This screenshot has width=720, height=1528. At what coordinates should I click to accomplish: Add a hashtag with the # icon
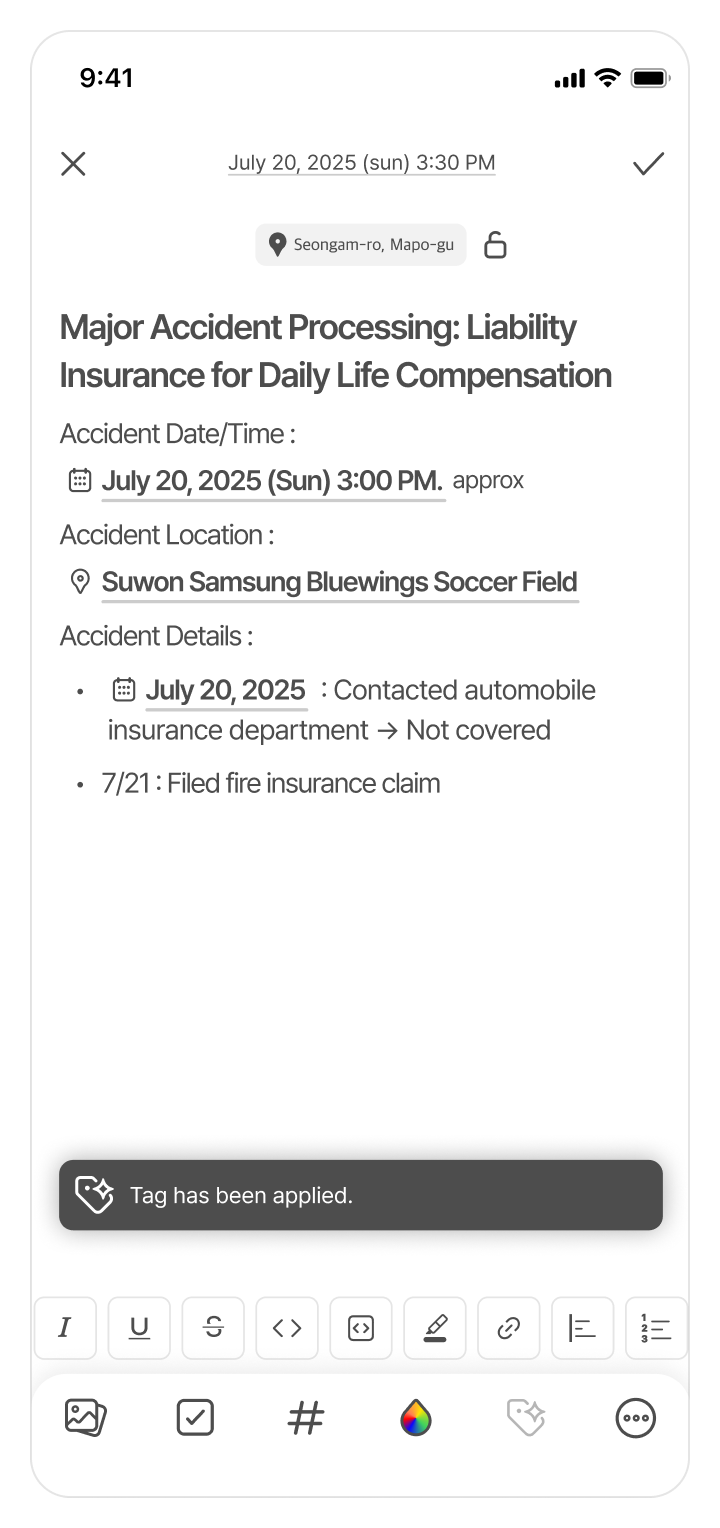tap(305, 1417)
